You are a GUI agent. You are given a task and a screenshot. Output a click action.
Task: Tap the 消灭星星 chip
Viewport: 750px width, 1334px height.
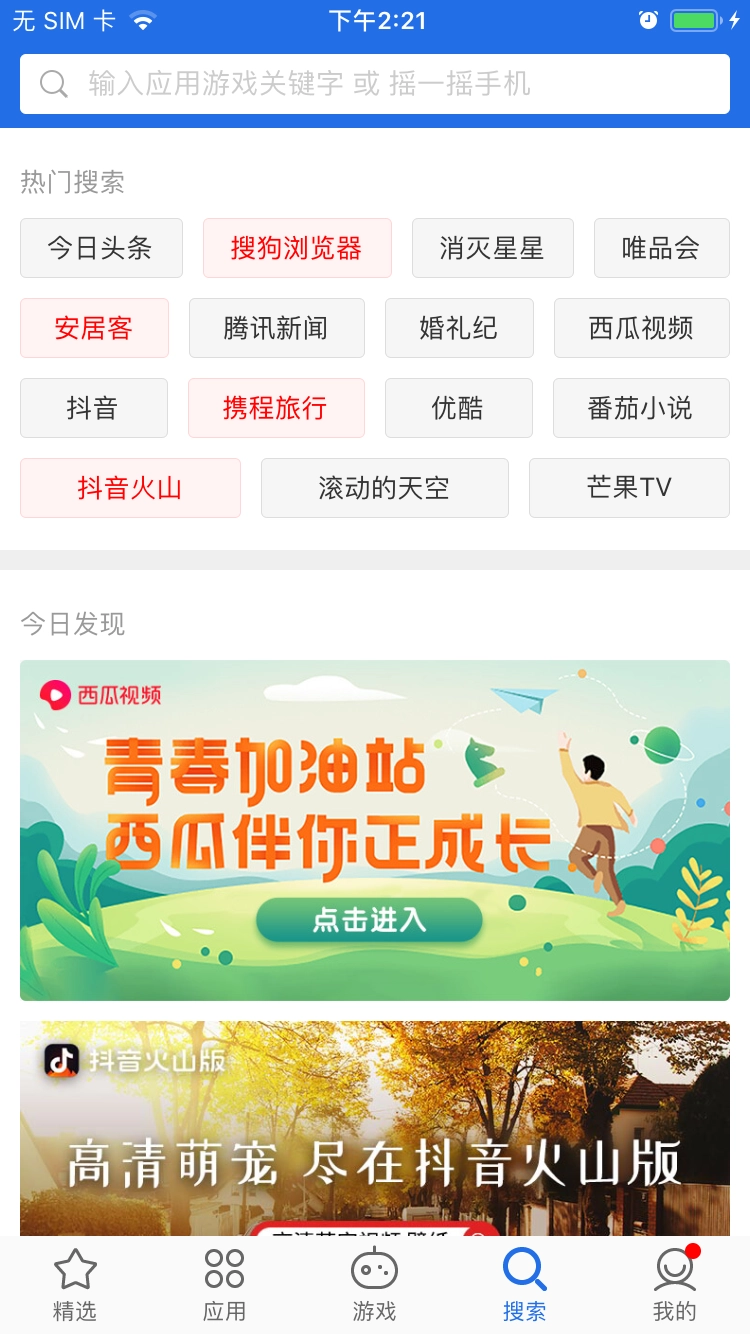tap(492, 248)
